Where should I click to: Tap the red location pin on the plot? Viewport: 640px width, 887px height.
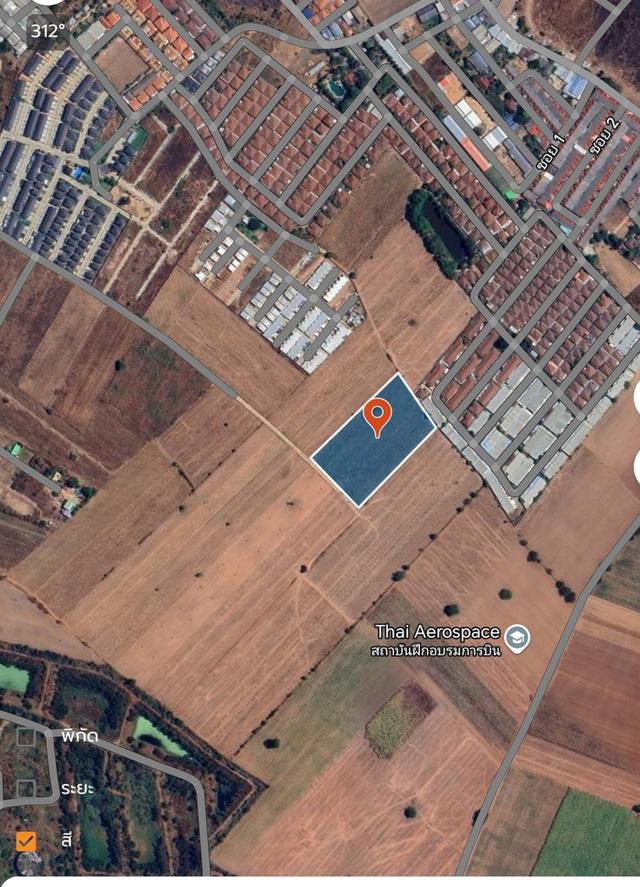pyautogui.click(x=377, y=415)
